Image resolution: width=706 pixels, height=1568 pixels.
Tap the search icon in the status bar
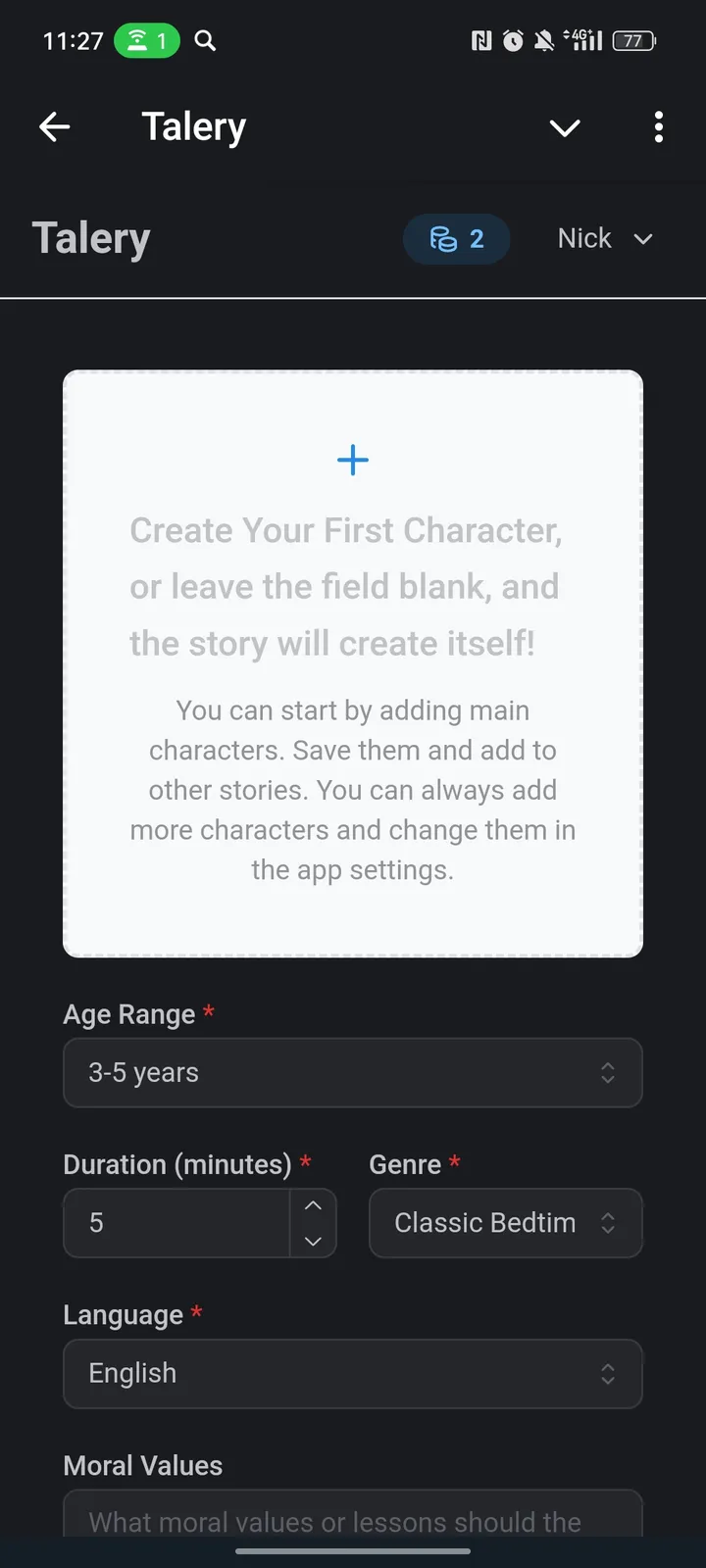[204, 40]
